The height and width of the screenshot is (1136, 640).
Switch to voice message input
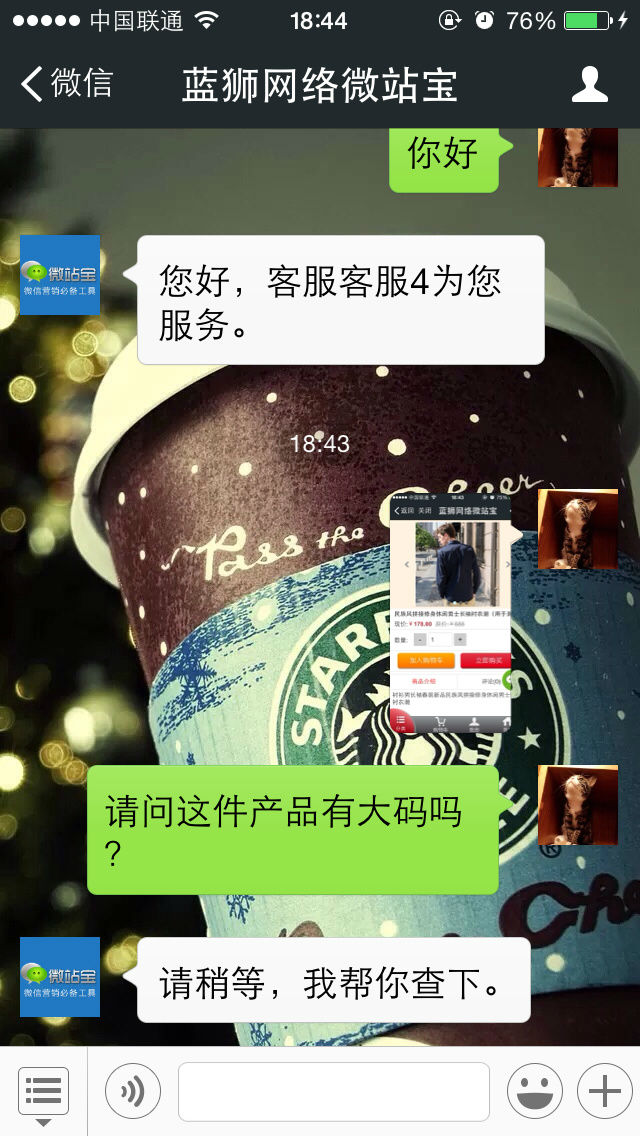pyautogui.click(x=133, y=1091)
